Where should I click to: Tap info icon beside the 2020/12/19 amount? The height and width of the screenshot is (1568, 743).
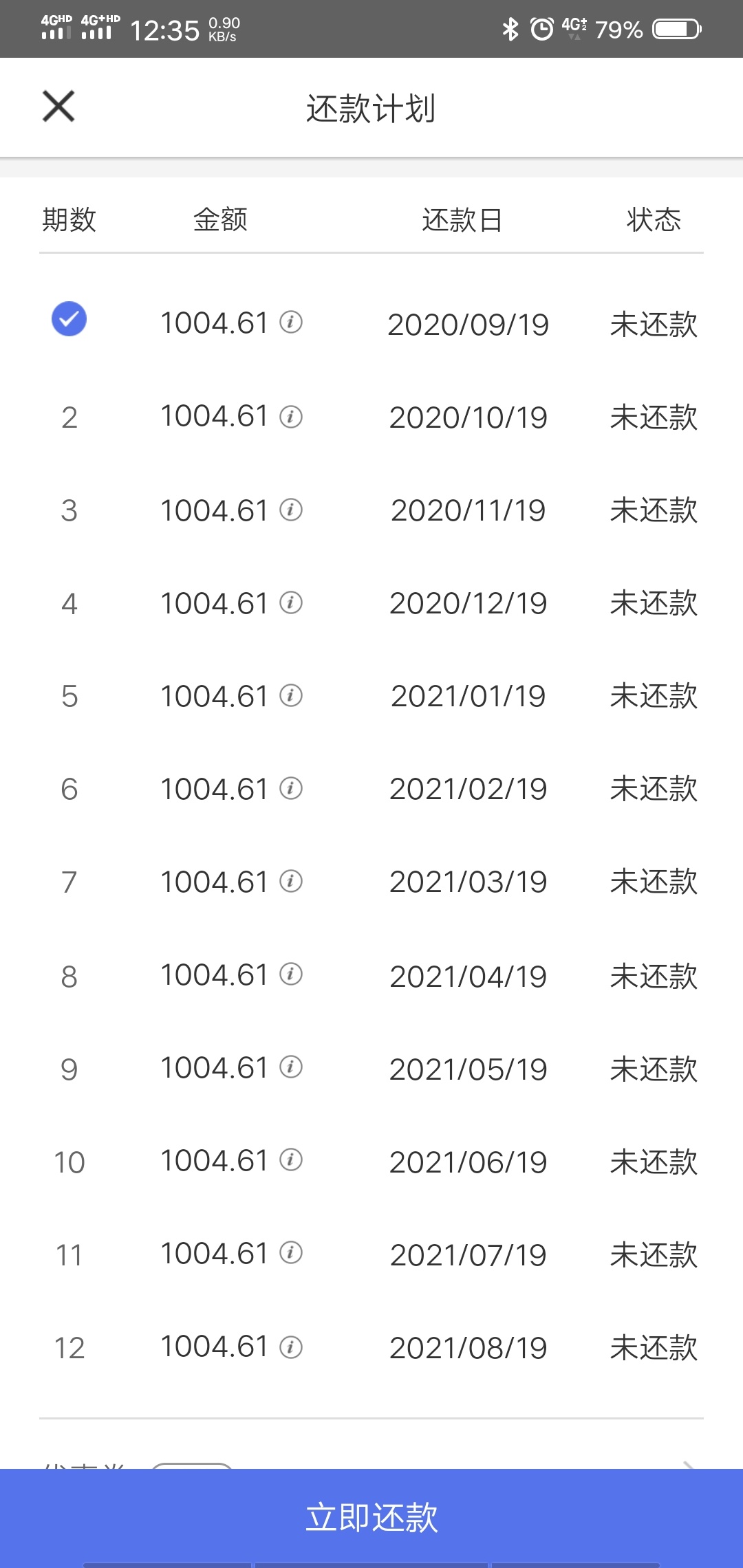[x=291, y=602]
